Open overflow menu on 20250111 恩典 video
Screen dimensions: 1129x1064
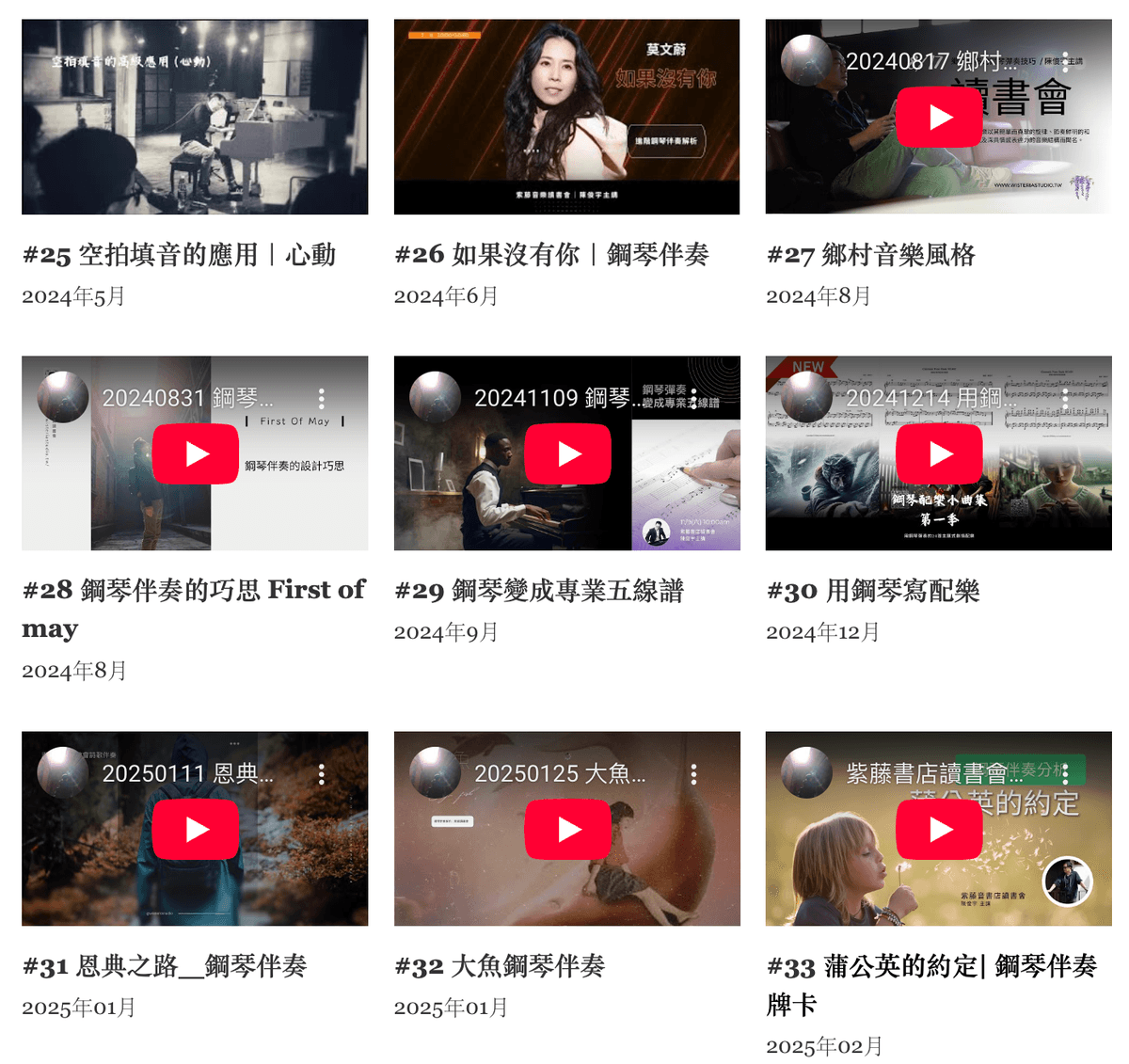tap(322, 773)
